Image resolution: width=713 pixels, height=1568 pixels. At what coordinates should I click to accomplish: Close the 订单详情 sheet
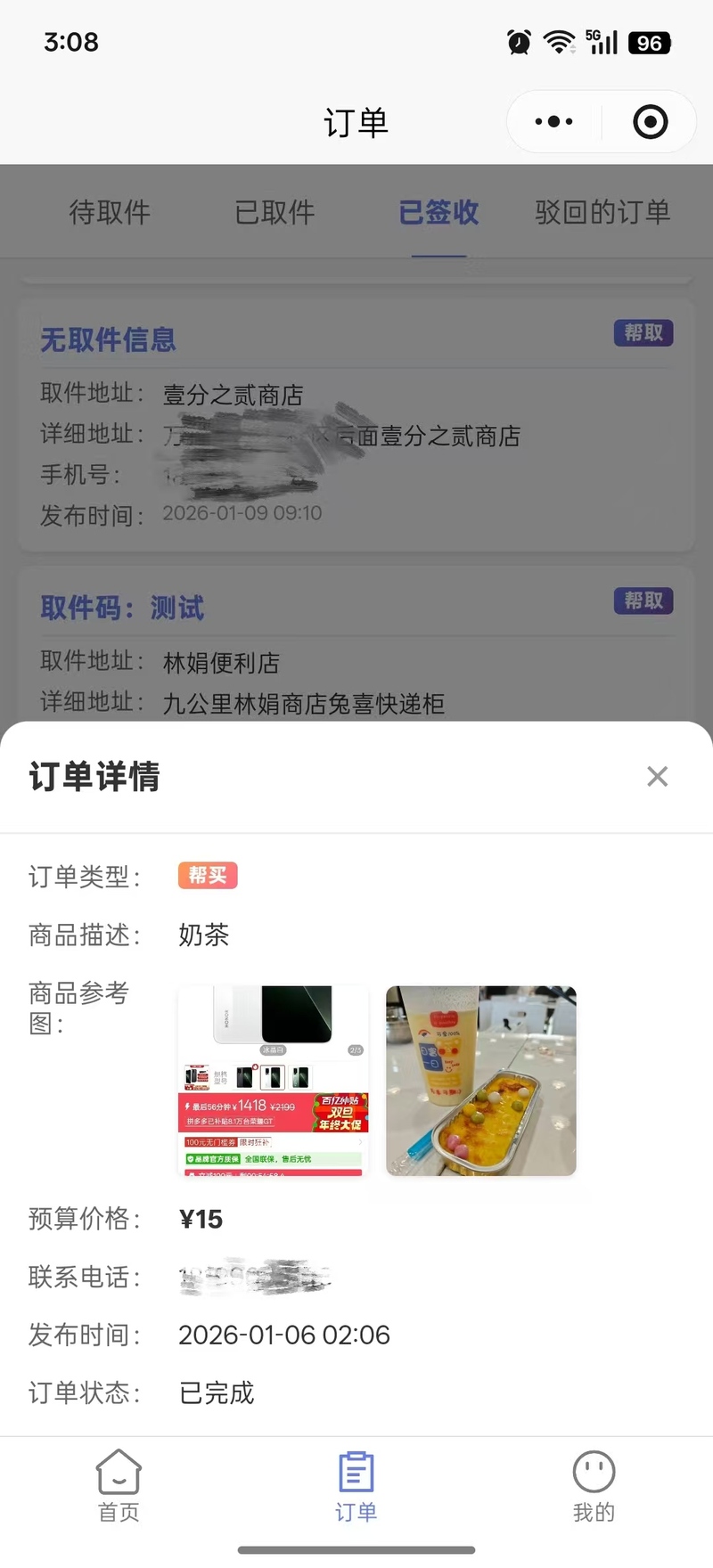(x=657, y=776)
